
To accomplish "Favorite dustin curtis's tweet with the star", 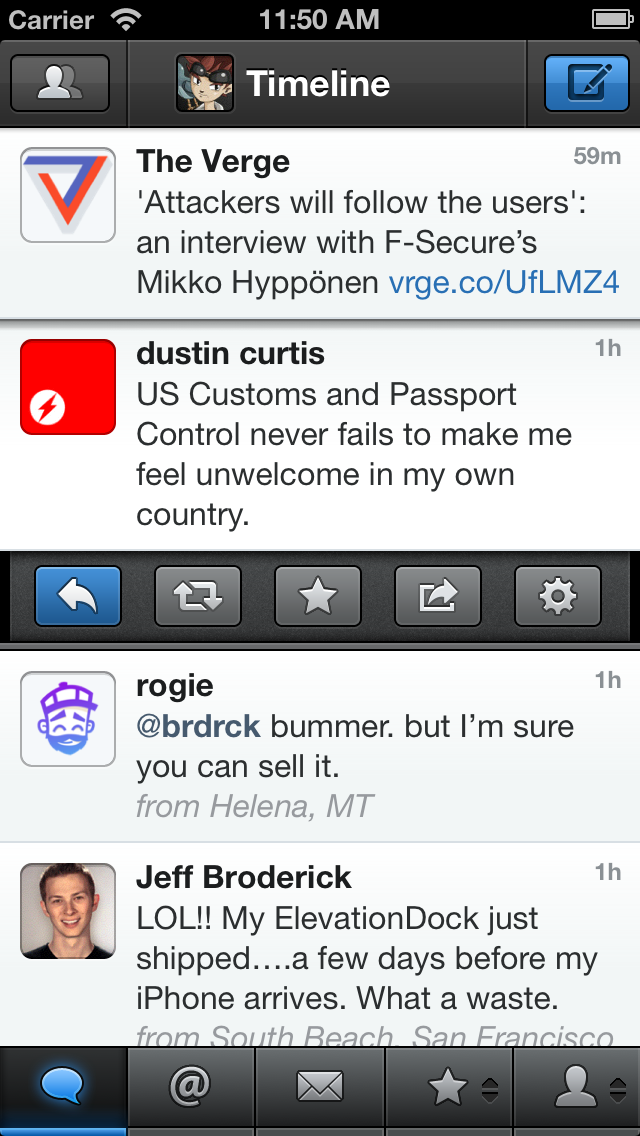I will 318,596.
